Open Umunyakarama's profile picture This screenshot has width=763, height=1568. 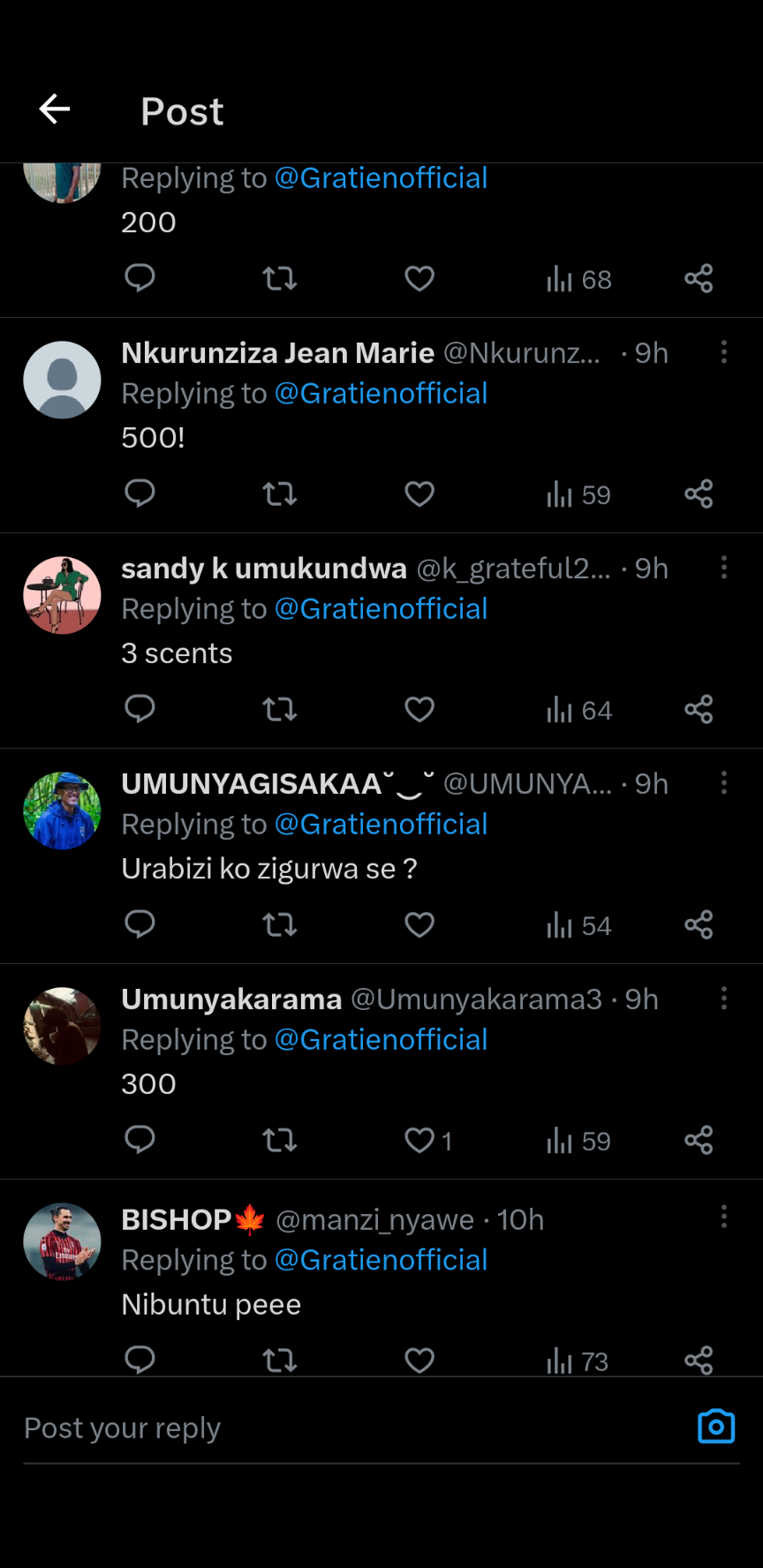62,1026
